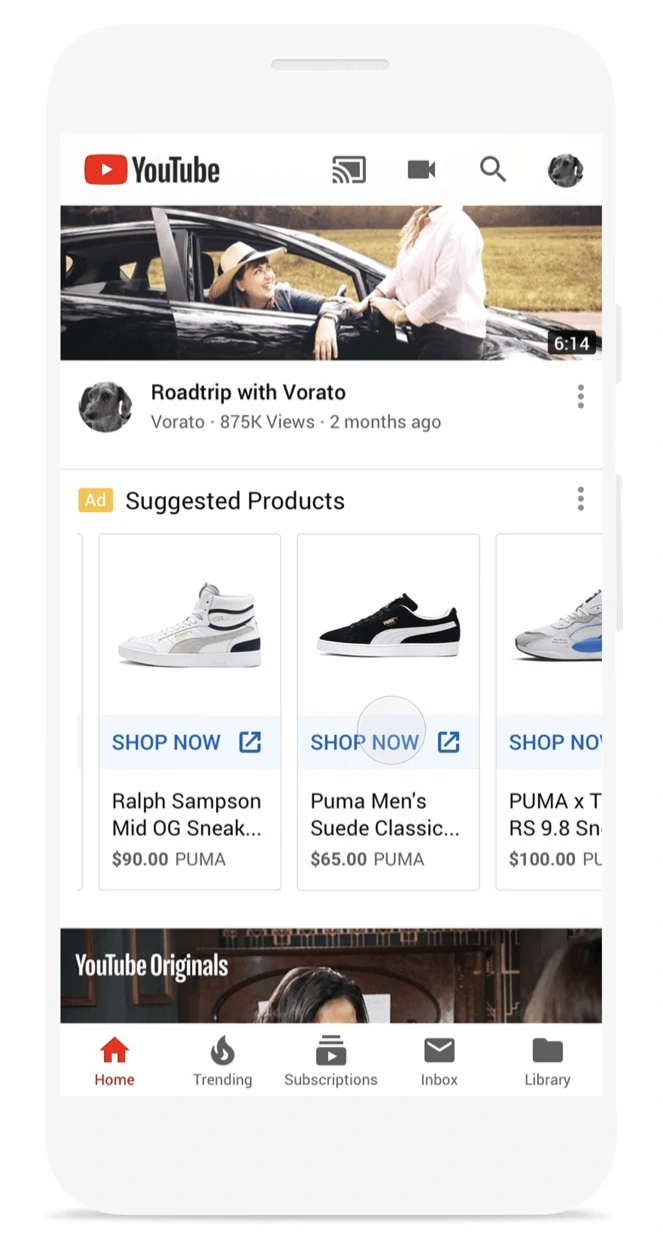Play the Roadtrip with Vorato video
This screenshot has width=663, height=1233.
tap(331, 282)
